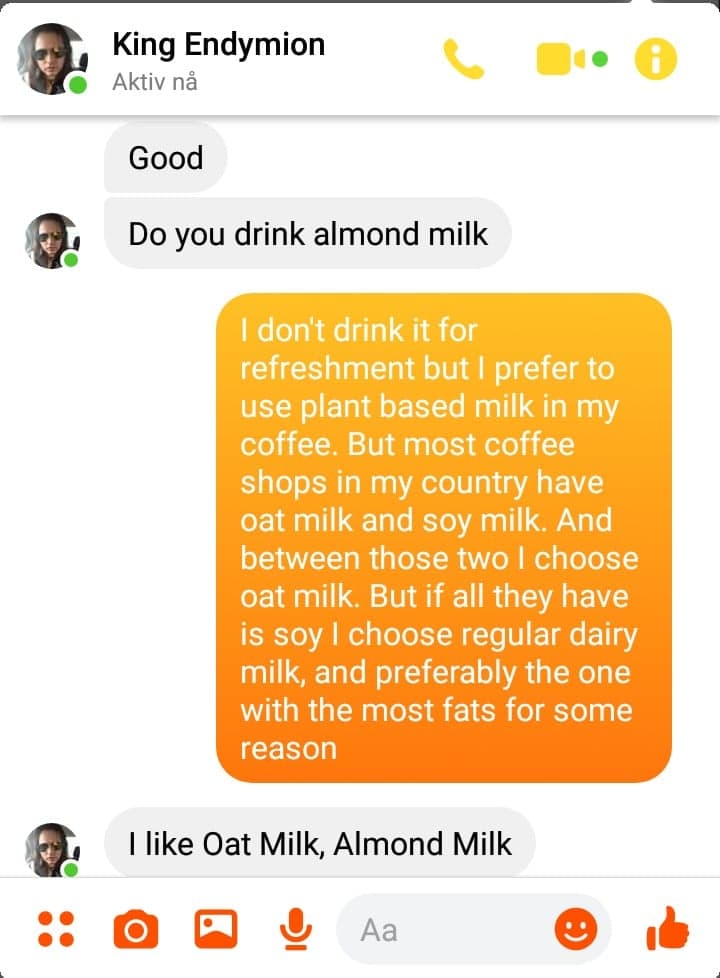Viewport: 720px width, 978px height.
Task: Open King Endymion's profile from the header
Action: click(x=218, y=58)
